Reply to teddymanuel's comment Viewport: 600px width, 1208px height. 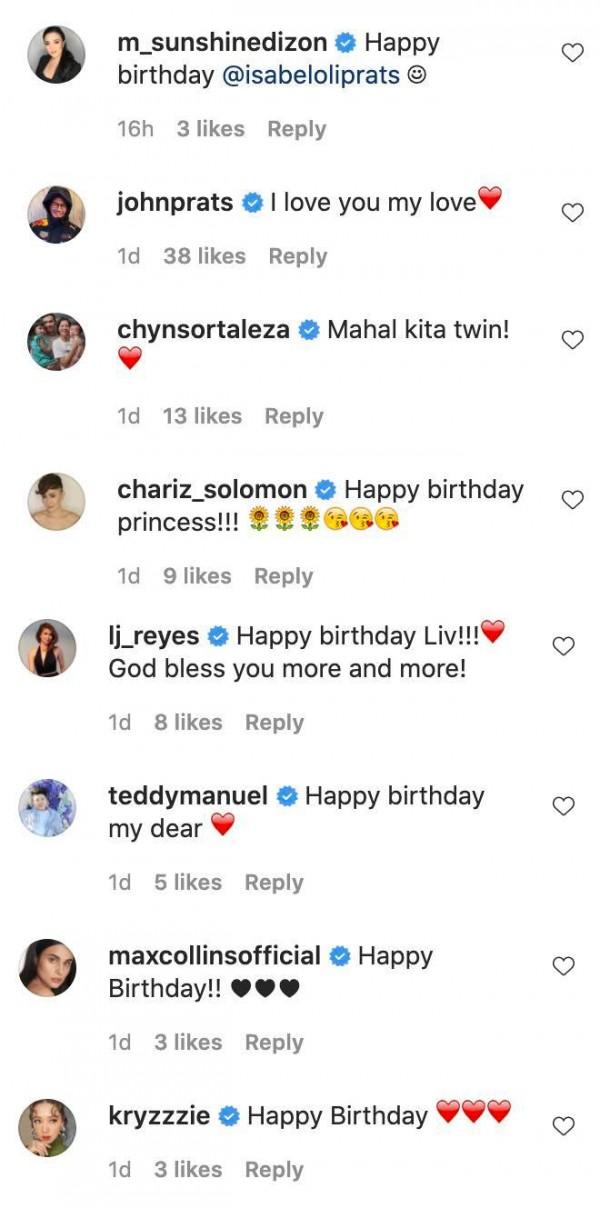coord(274,882)
